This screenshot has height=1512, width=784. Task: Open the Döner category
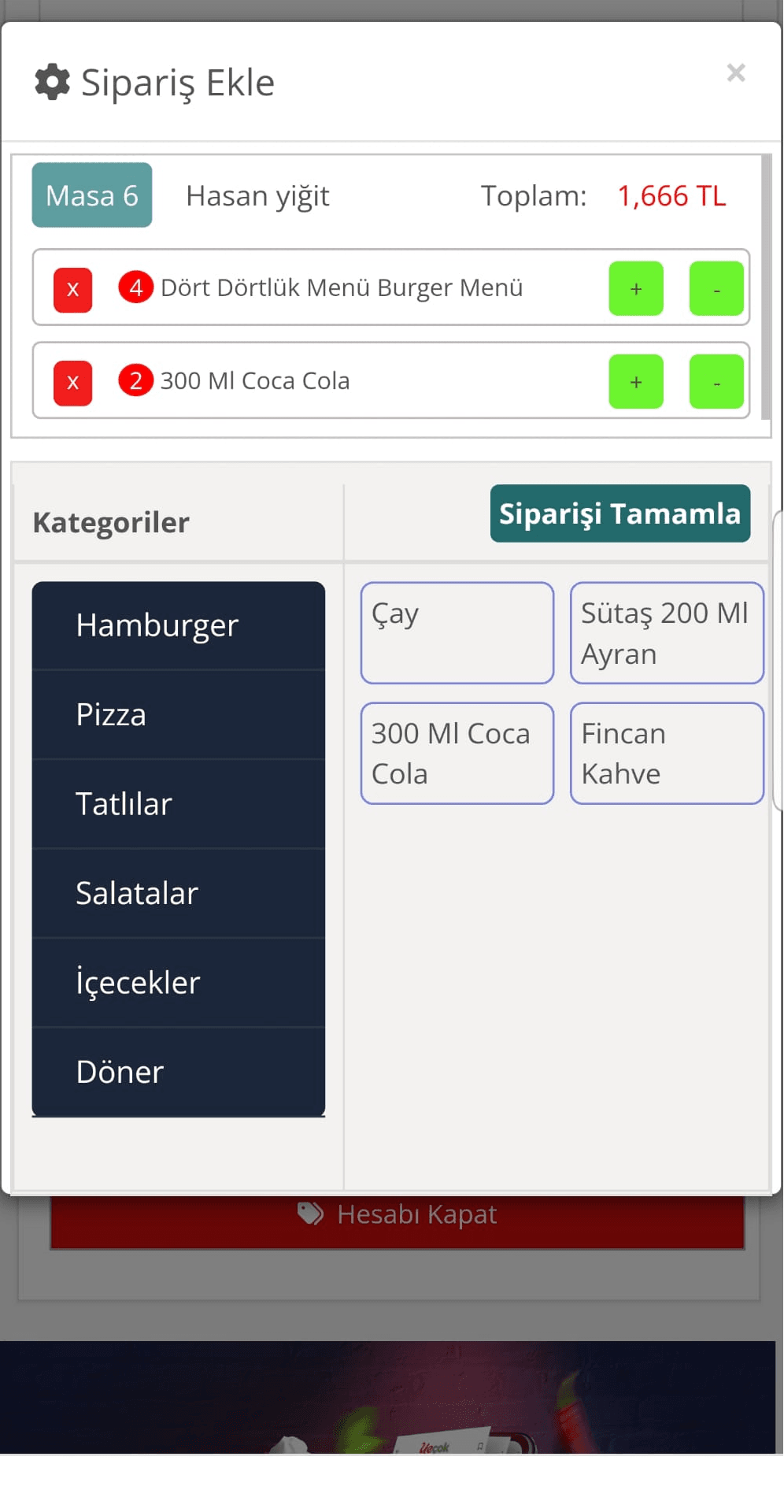(179, 1072)
